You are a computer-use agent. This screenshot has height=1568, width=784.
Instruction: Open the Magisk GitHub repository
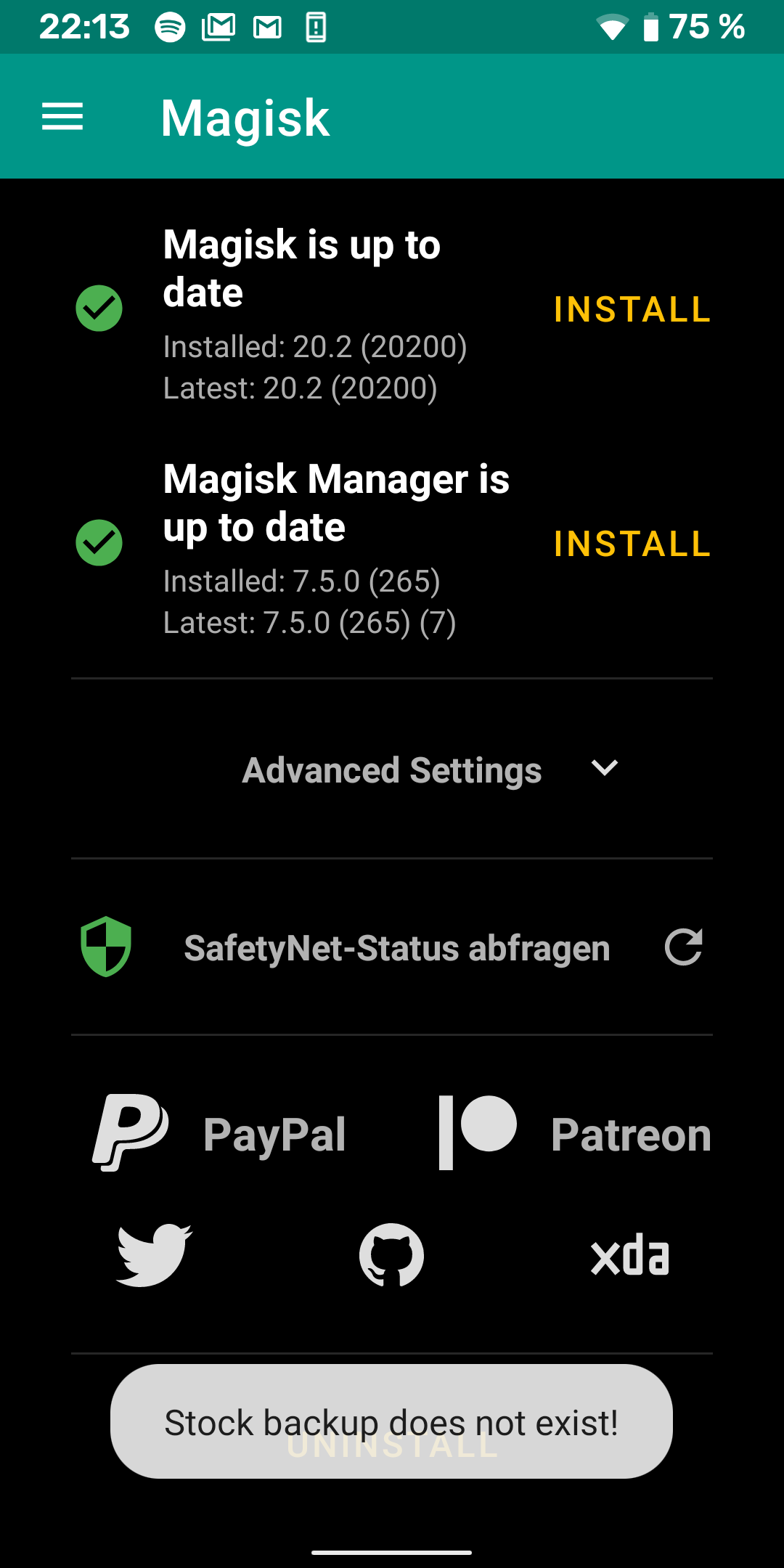pyautogui.click(x=391, y=1254)
